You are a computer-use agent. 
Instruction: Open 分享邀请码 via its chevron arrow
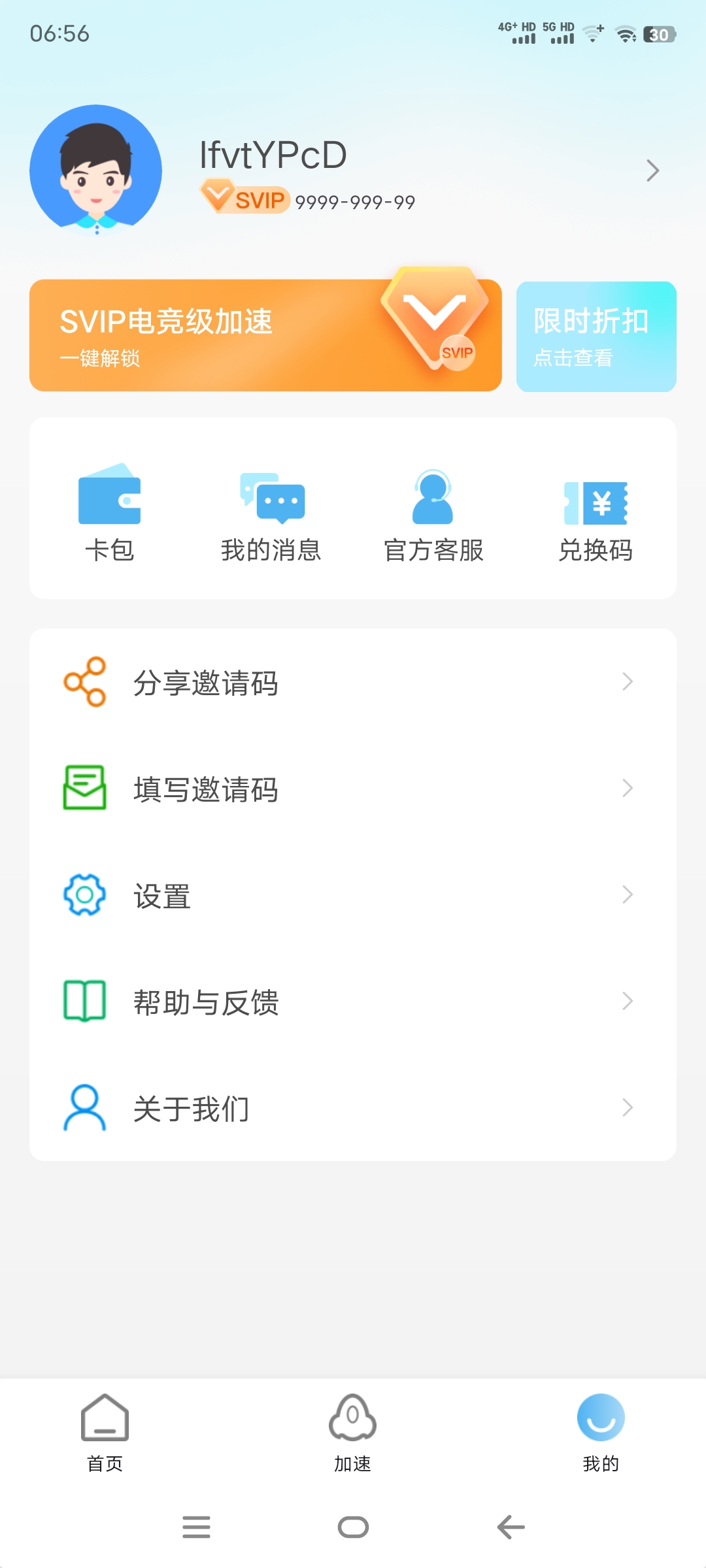pos(628,681)
